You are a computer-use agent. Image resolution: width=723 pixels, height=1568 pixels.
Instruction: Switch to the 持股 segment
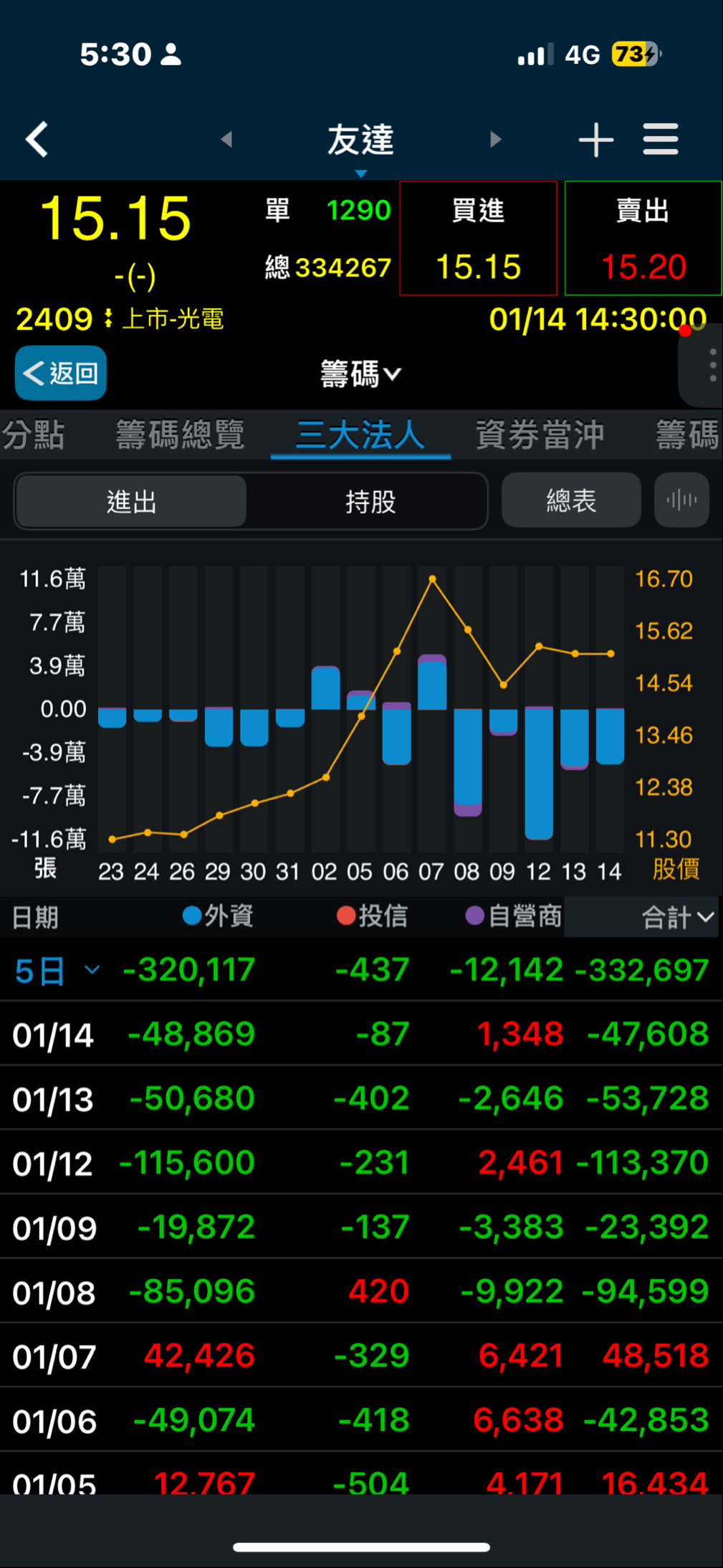point(370,502)
